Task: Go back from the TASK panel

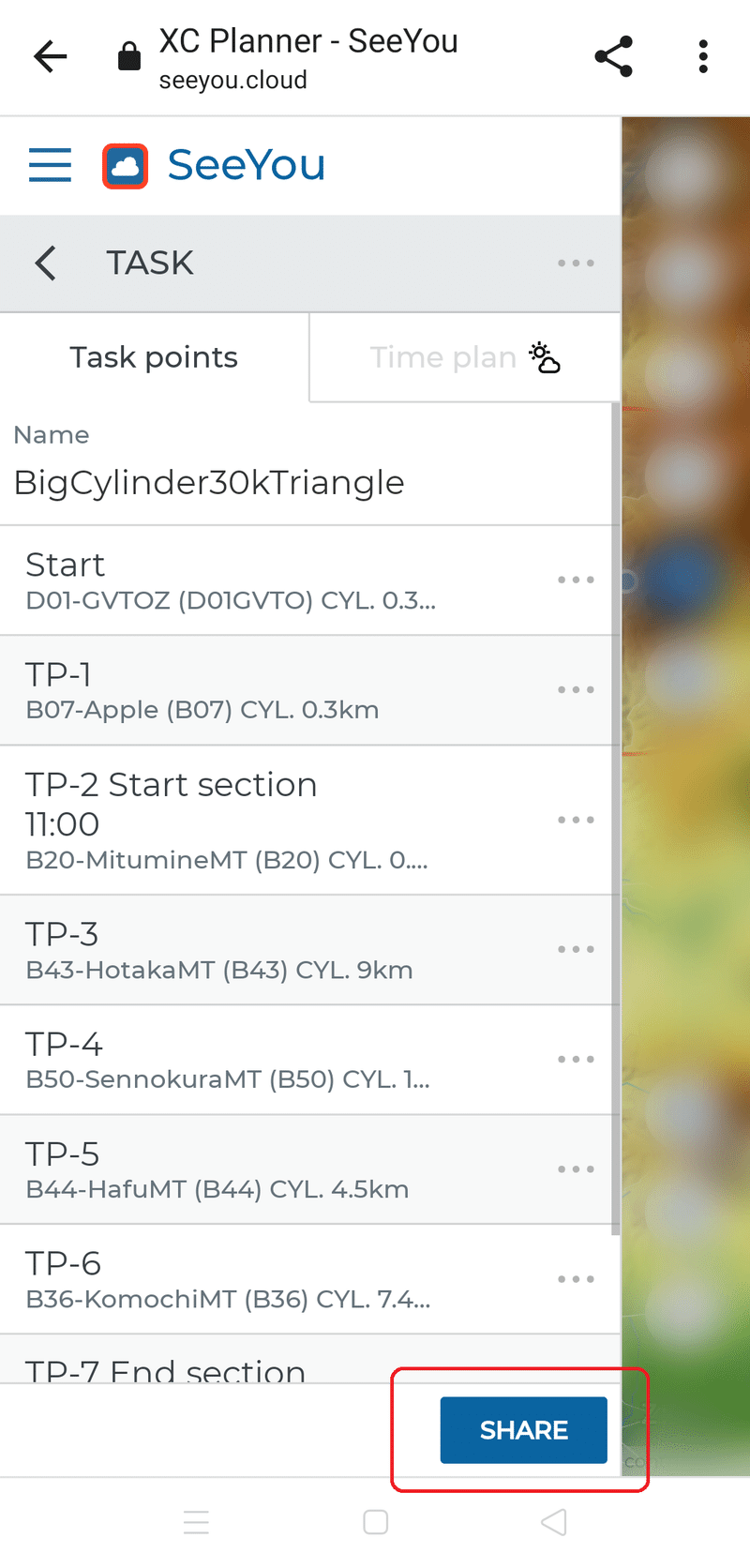Action: 46,264
